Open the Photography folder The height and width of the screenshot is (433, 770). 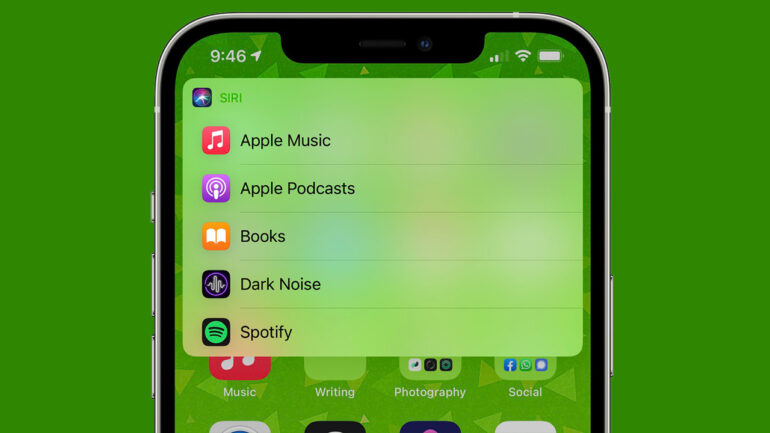[430, 368]
